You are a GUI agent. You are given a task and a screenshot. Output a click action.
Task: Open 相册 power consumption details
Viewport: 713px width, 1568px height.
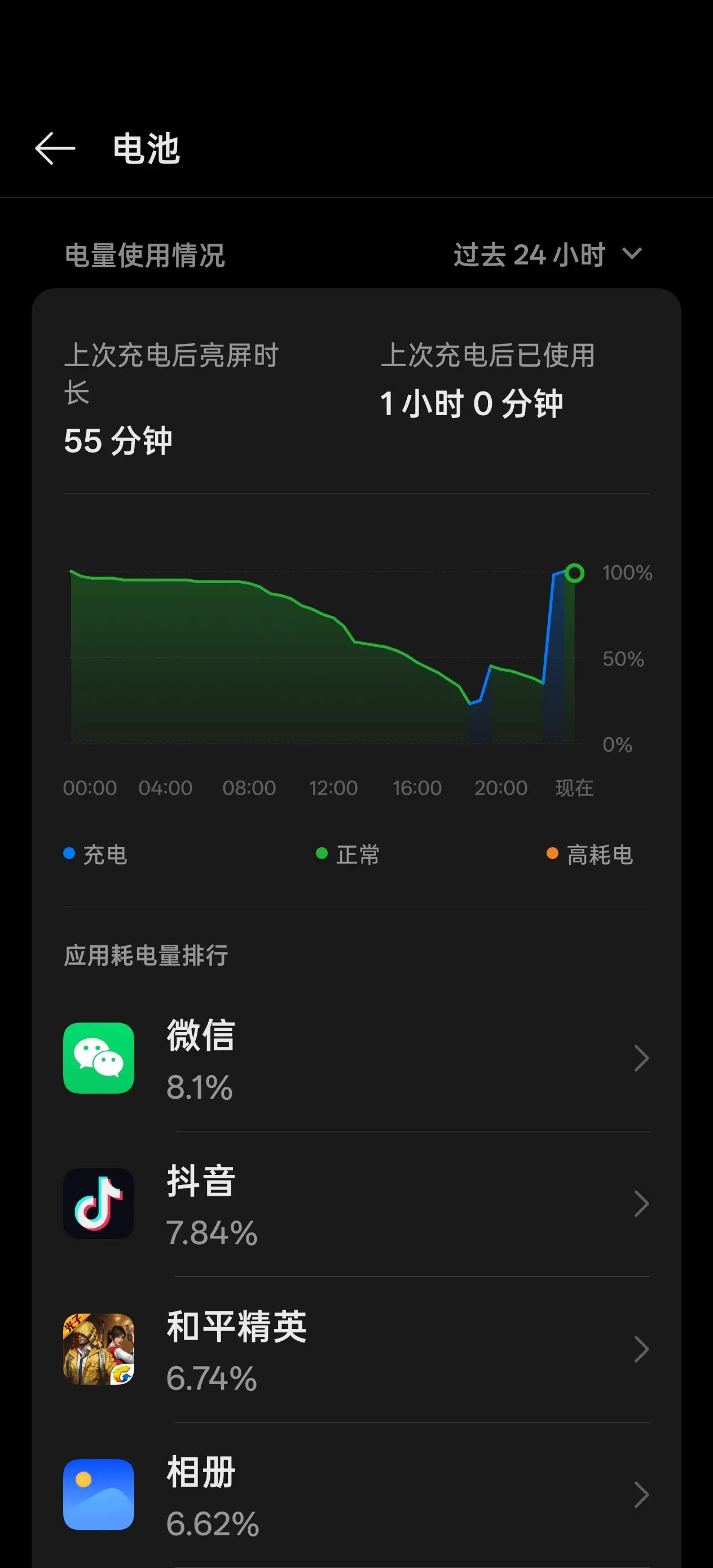pos(642,1495)
